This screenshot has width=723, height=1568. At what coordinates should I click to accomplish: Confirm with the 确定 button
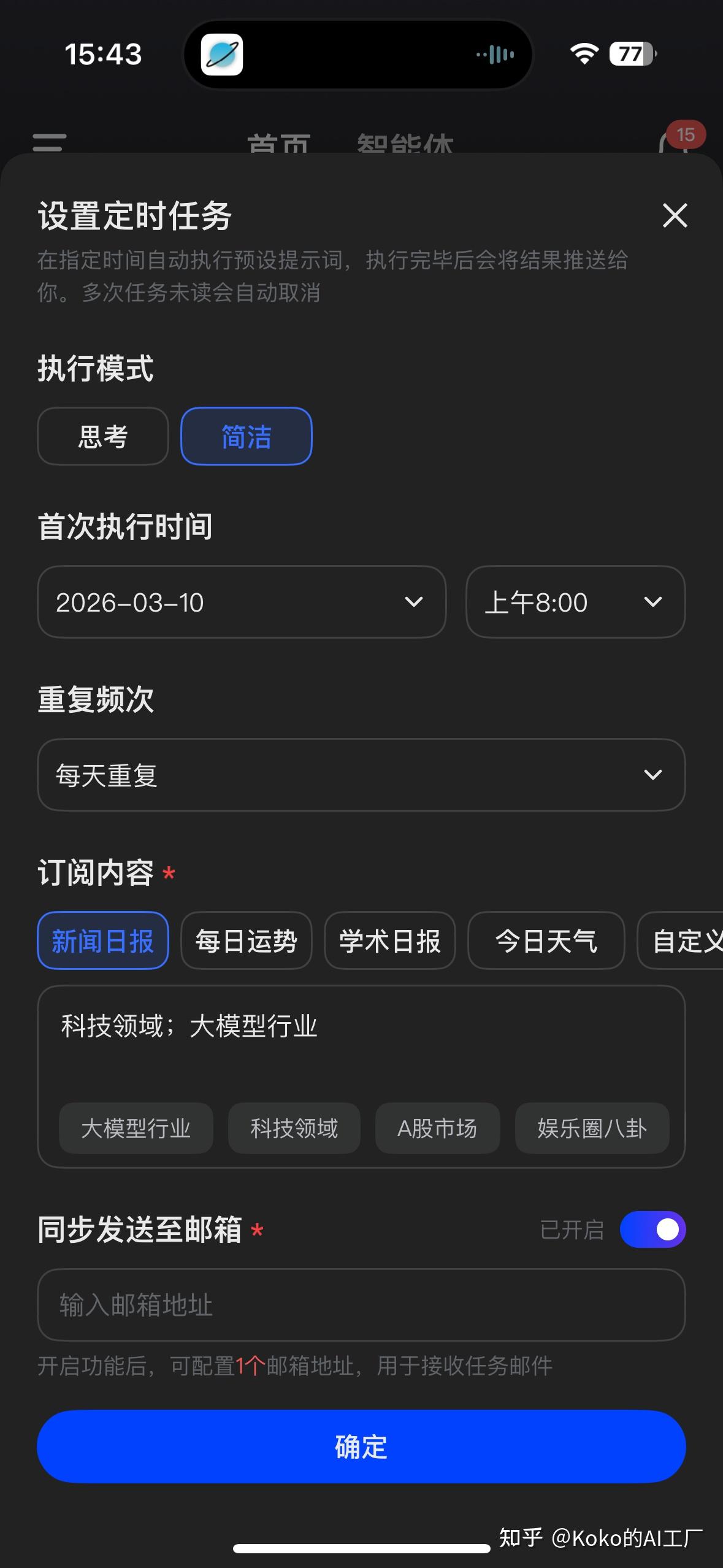pyautogui.click(x=361, y=1447)
